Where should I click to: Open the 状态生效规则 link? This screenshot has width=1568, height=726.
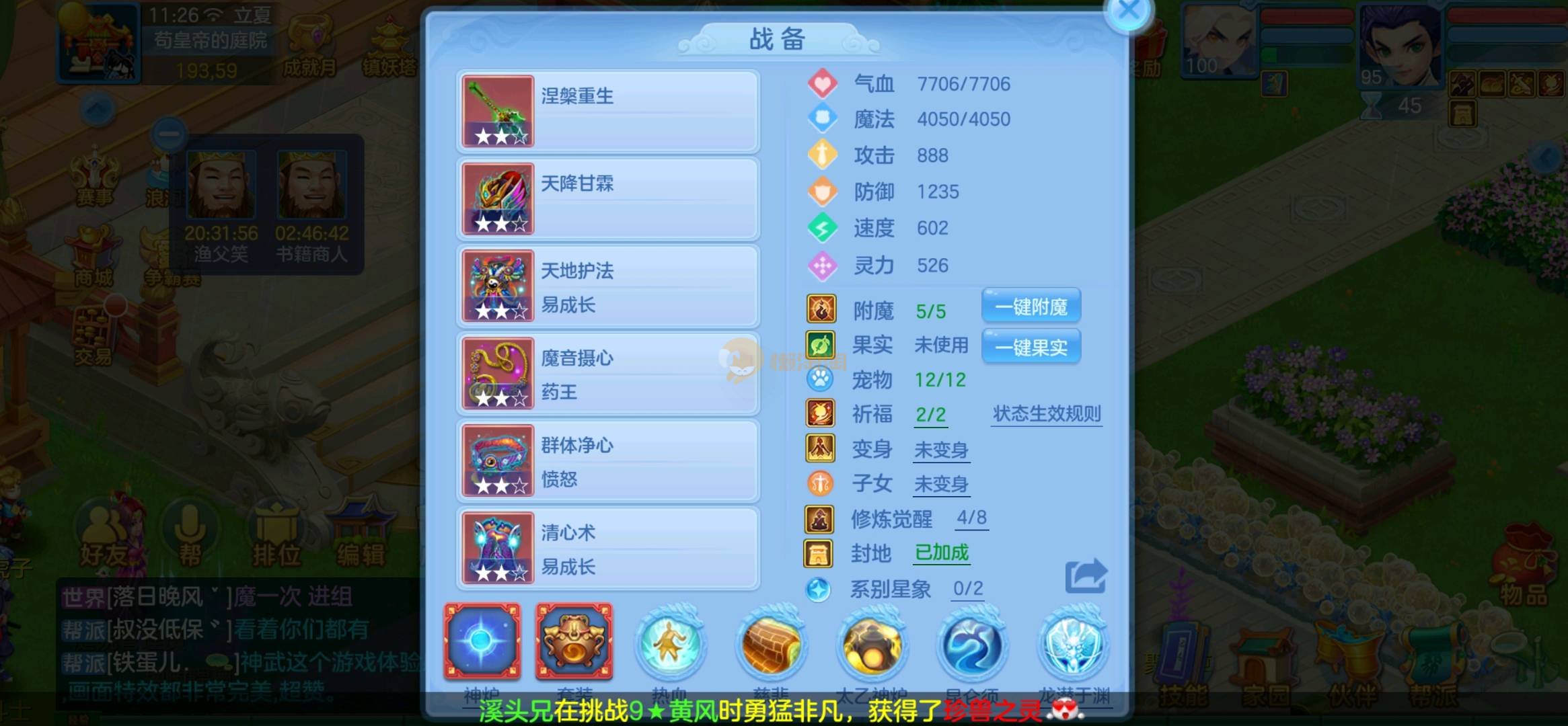[1047, 414]
